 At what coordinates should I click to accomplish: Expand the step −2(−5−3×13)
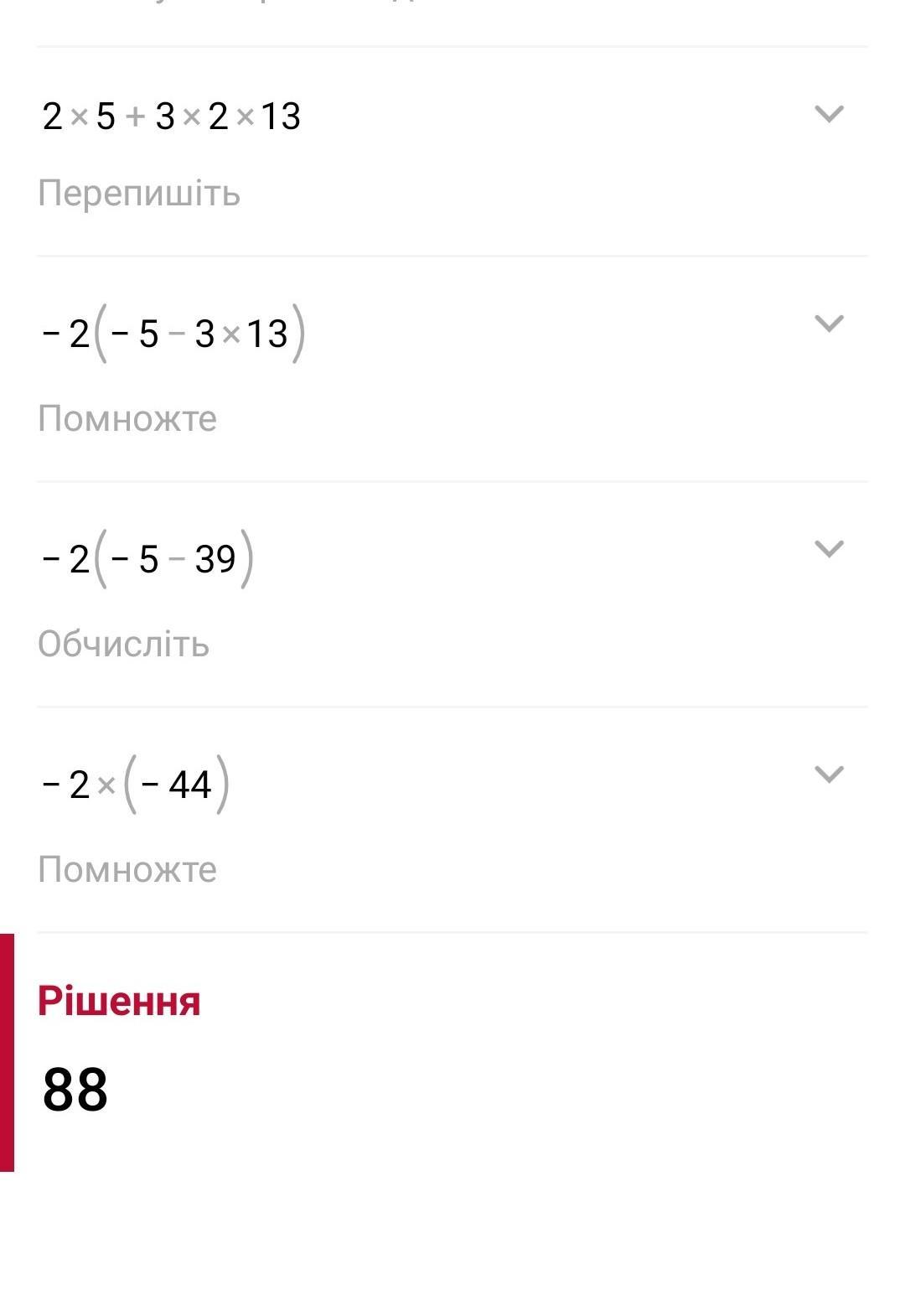point(829,323)
